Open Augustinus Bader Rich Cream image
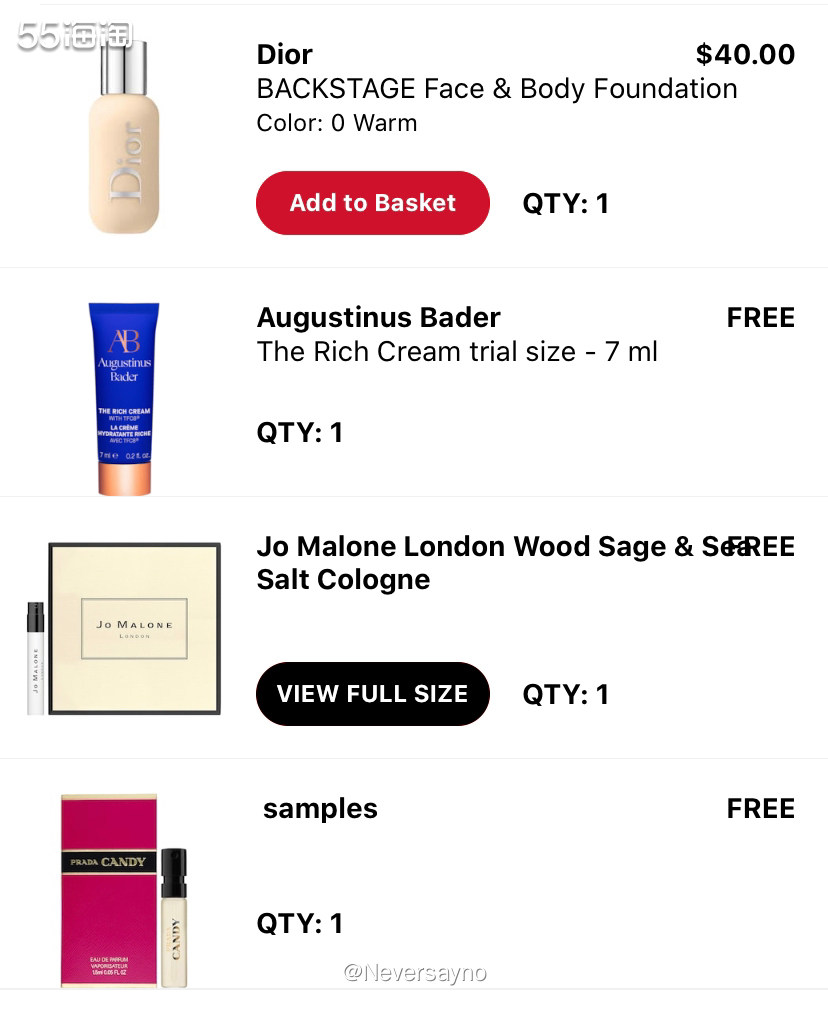Screen dimensions: 828x1010 tap(124, 398)
